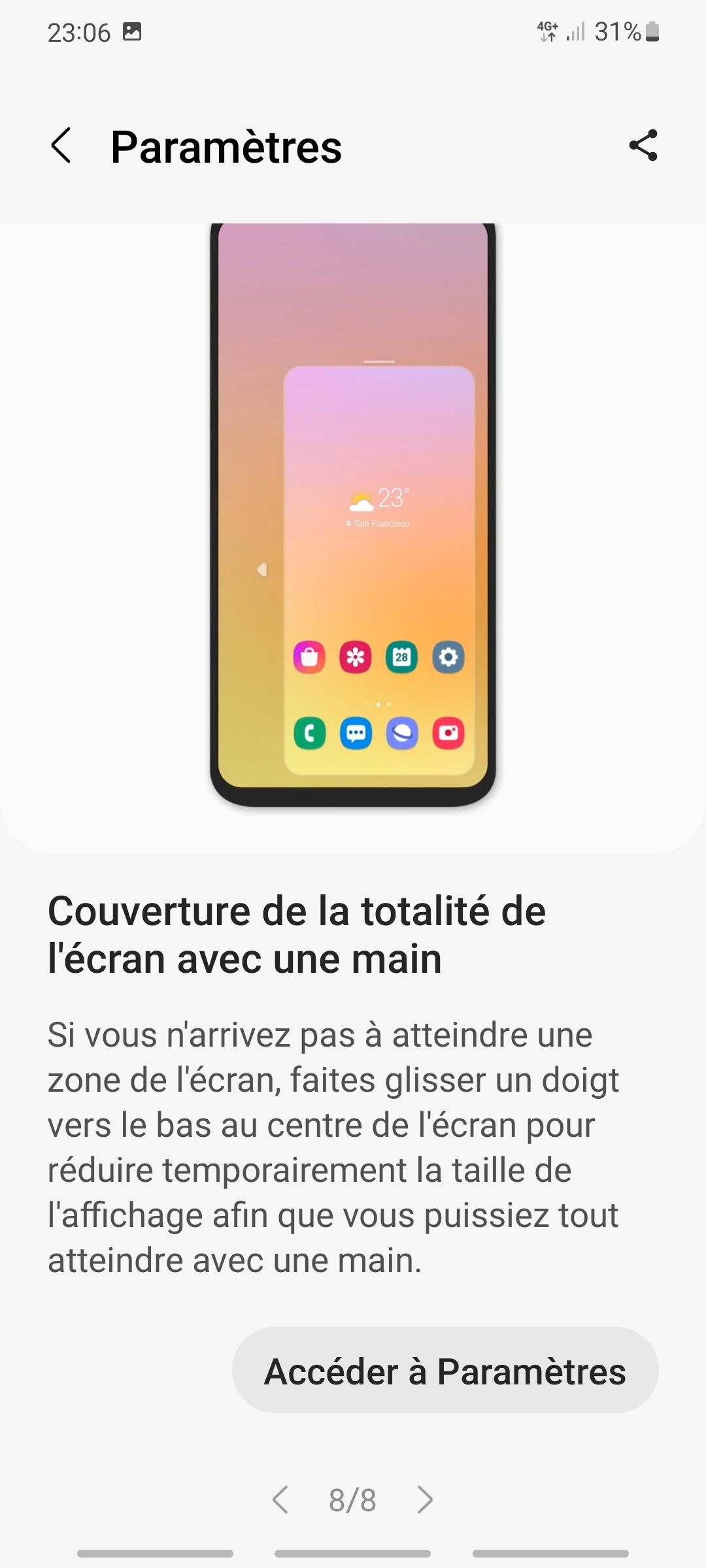706x1568 pixels.
Task: Select the Messages icon on the sample home screen
Action: pyautogui.click(x=355, y=733)
